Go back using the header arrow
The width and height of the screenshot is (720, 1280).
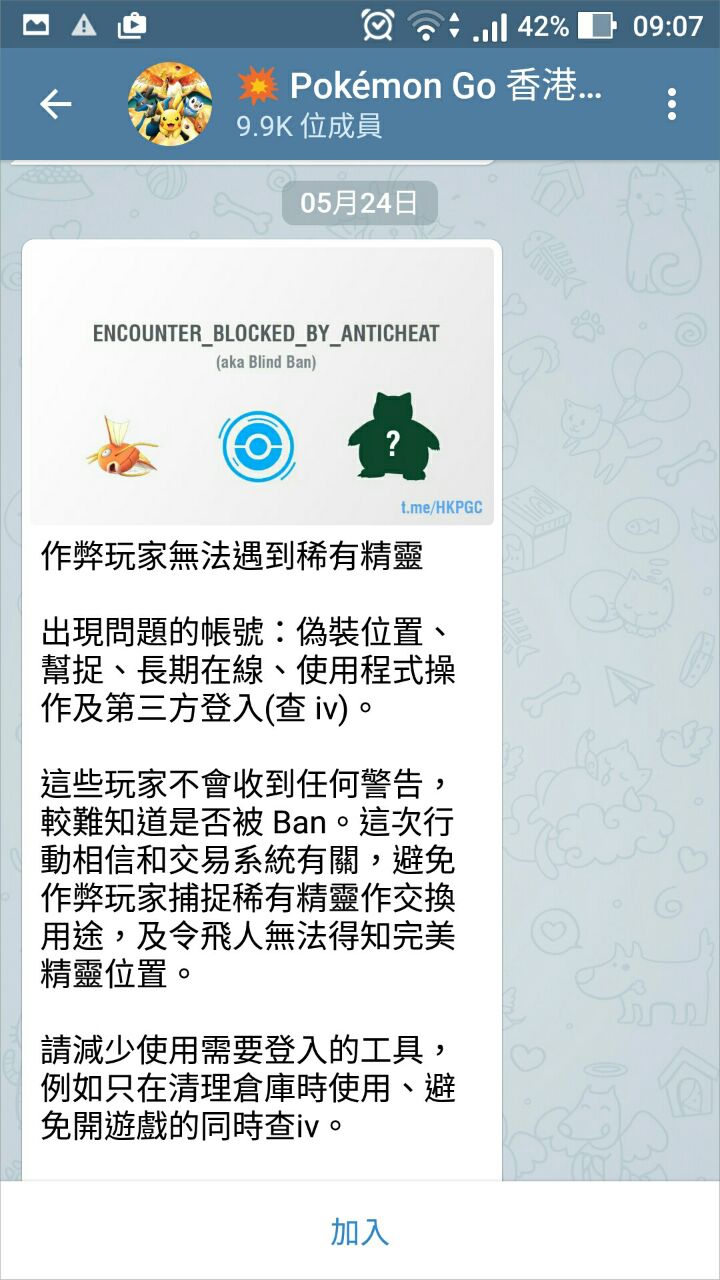[55, 103]
